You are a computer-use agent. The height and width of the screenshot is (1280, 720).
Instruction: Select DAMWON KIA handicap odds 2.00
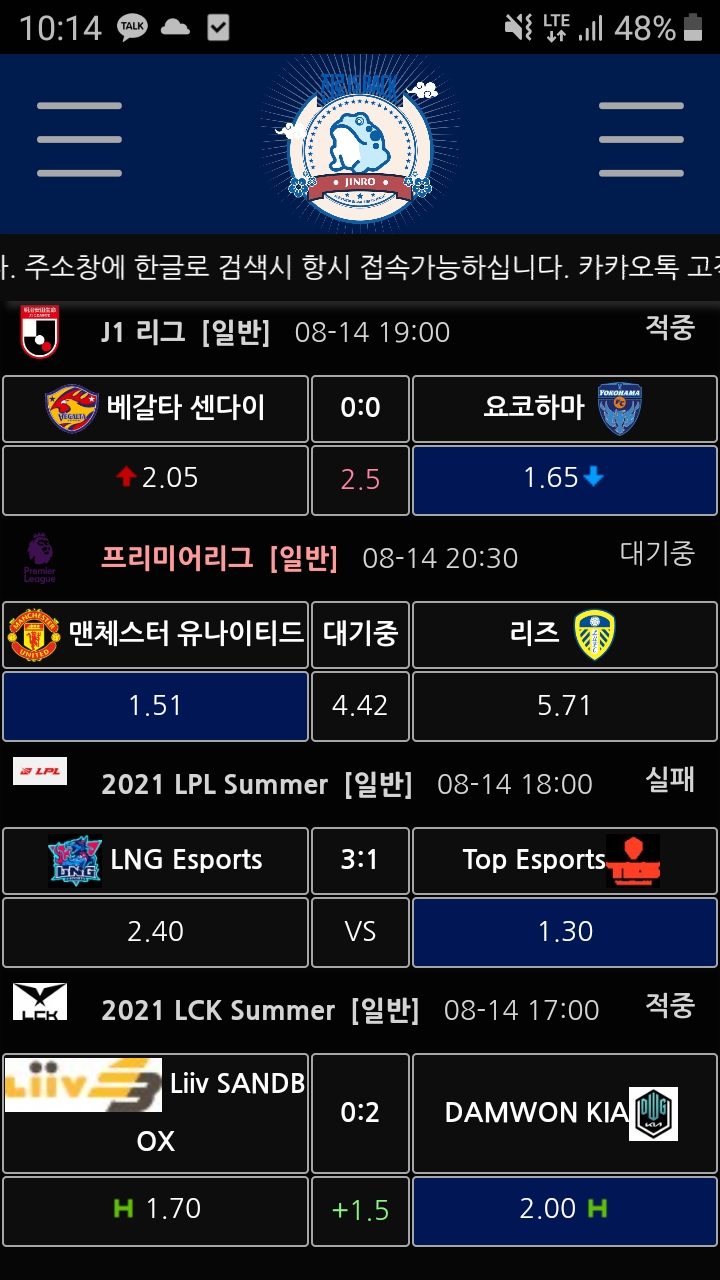click(x=564, y=1210)
